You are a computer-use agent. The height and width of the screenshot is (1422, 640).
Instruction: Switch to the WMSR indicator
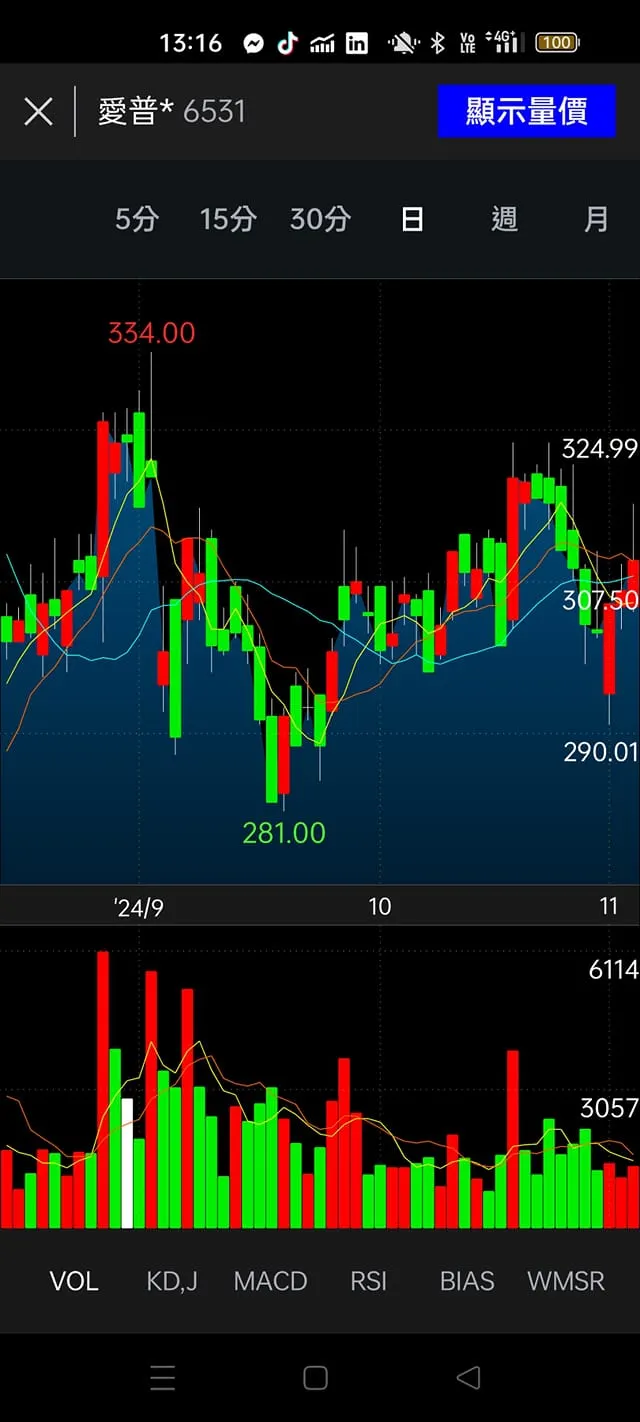(x=566, y=1281)
